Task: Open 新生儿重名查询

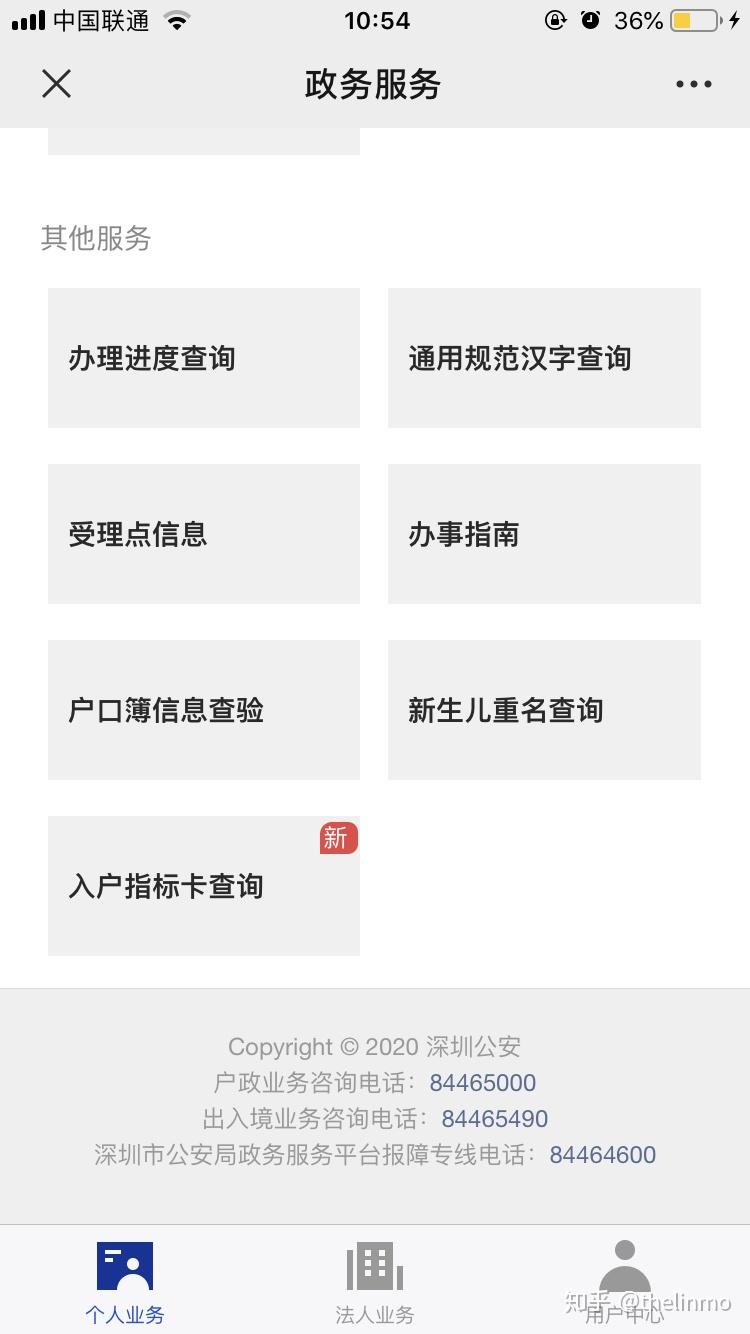Action: pyautogui.click(x=544, y=710)
